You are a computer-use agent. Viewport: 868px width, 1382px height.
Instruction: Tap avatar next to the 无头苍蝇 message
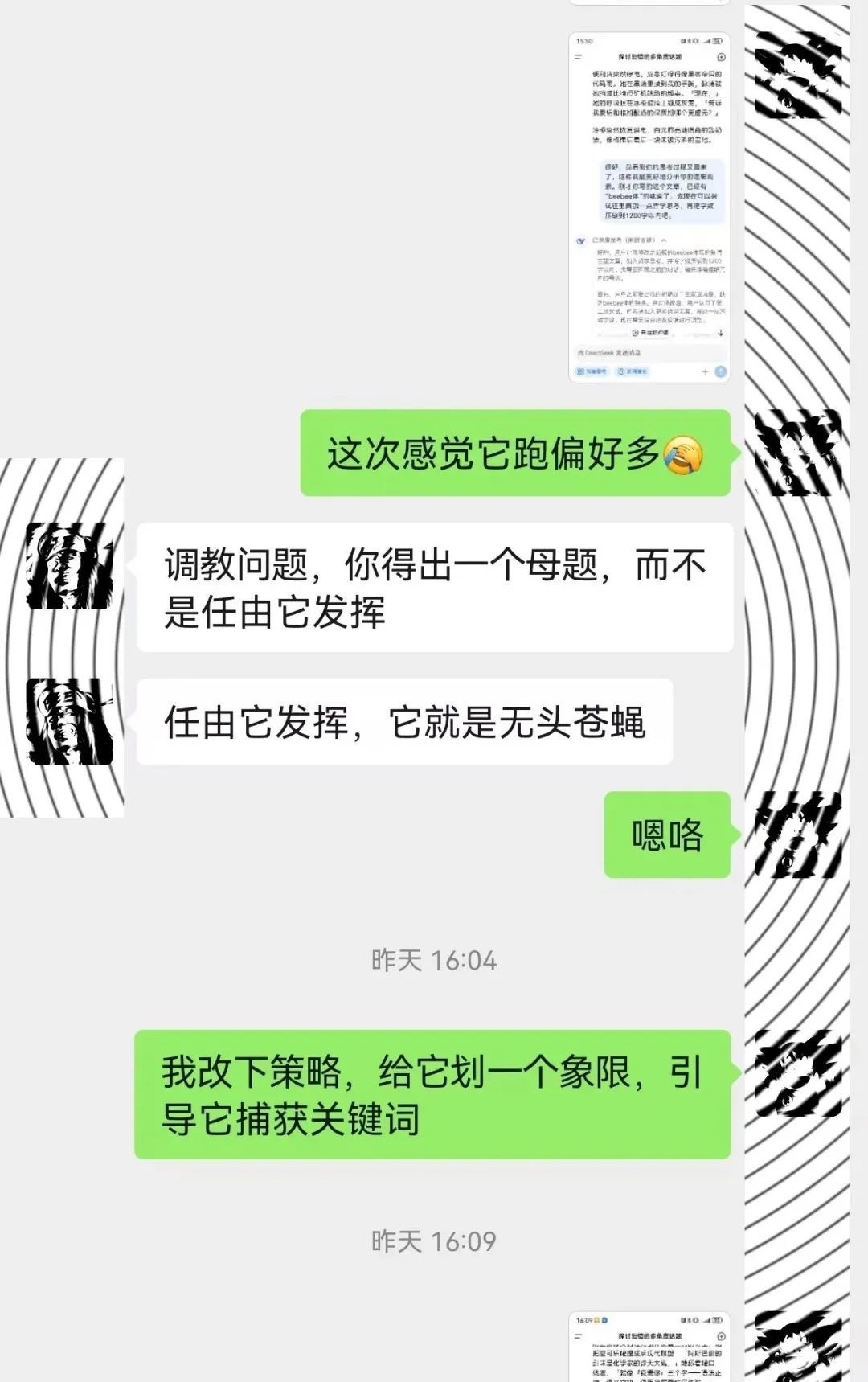[69, 721]
